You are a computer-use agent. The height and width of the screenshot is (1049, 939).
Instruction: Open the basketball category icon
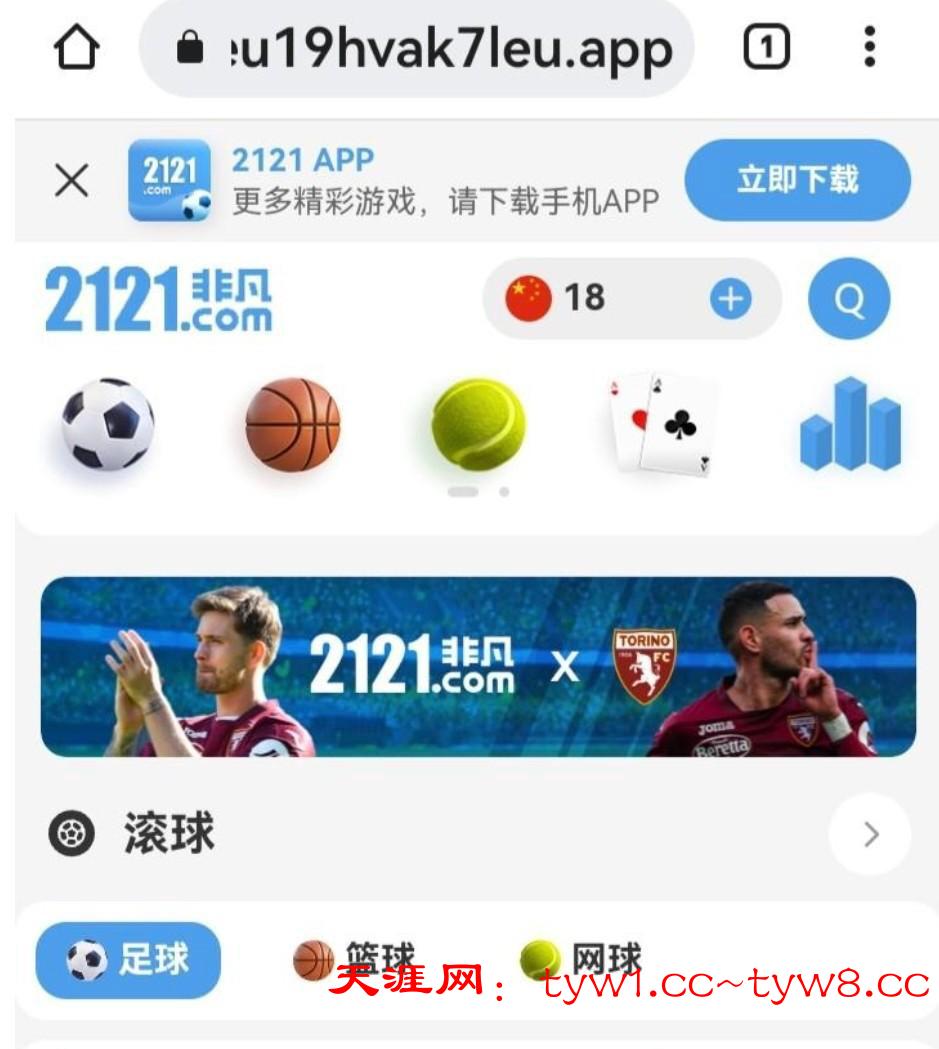293,424
